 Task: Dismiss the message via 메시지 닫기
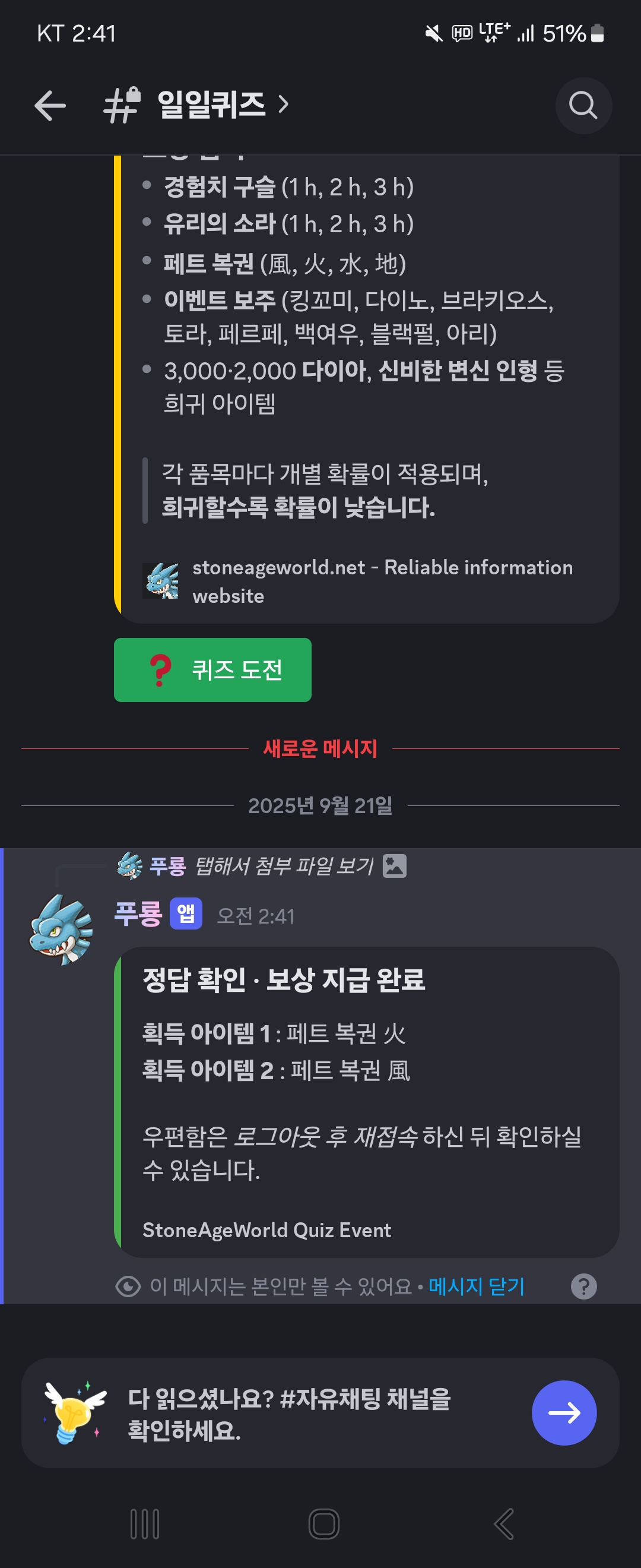click(x=476, y=1286)
